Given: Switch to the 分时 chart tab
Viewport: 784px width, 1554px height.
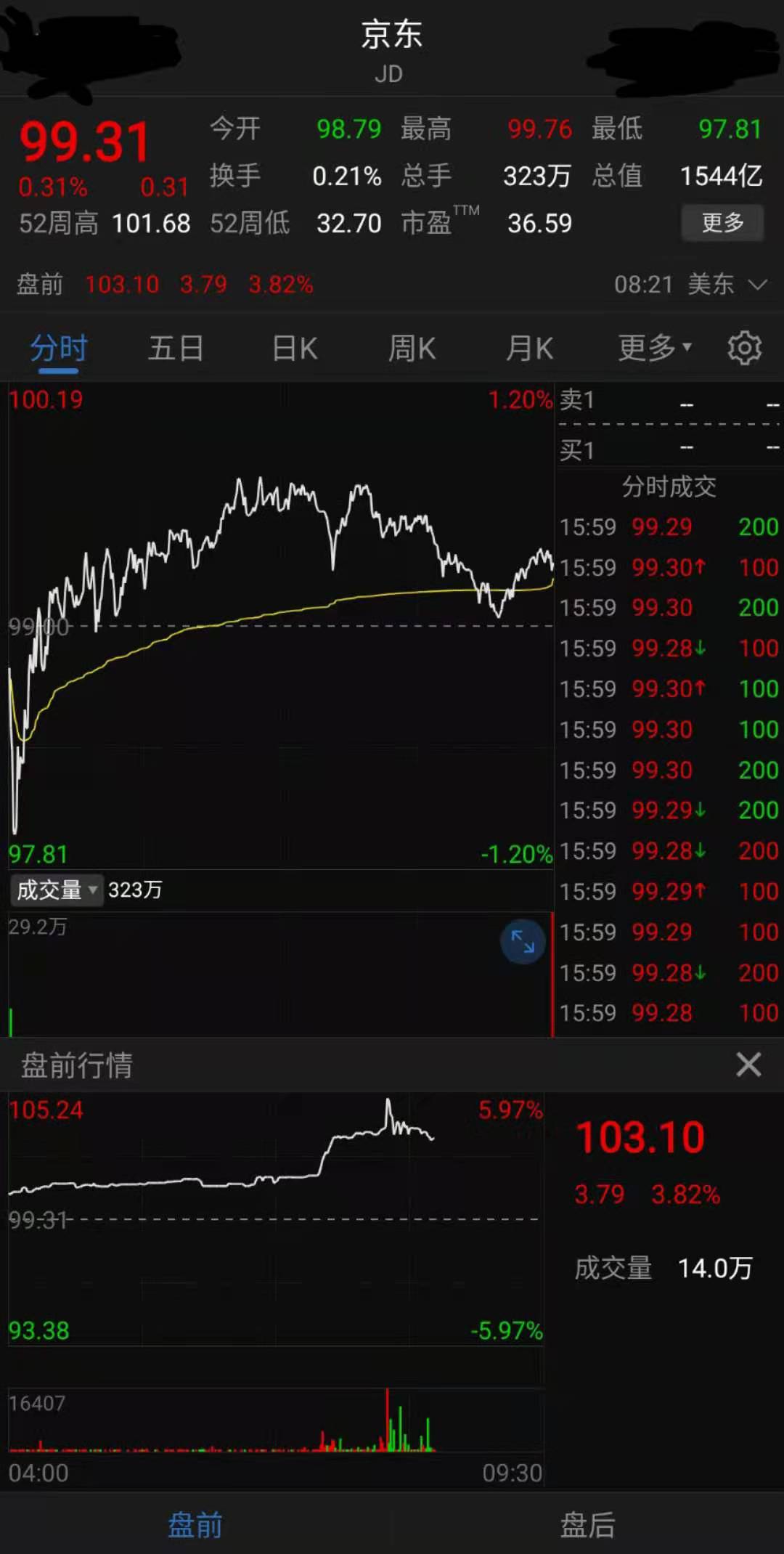Looking at the screenshot, I should click(x=59, y=349).
